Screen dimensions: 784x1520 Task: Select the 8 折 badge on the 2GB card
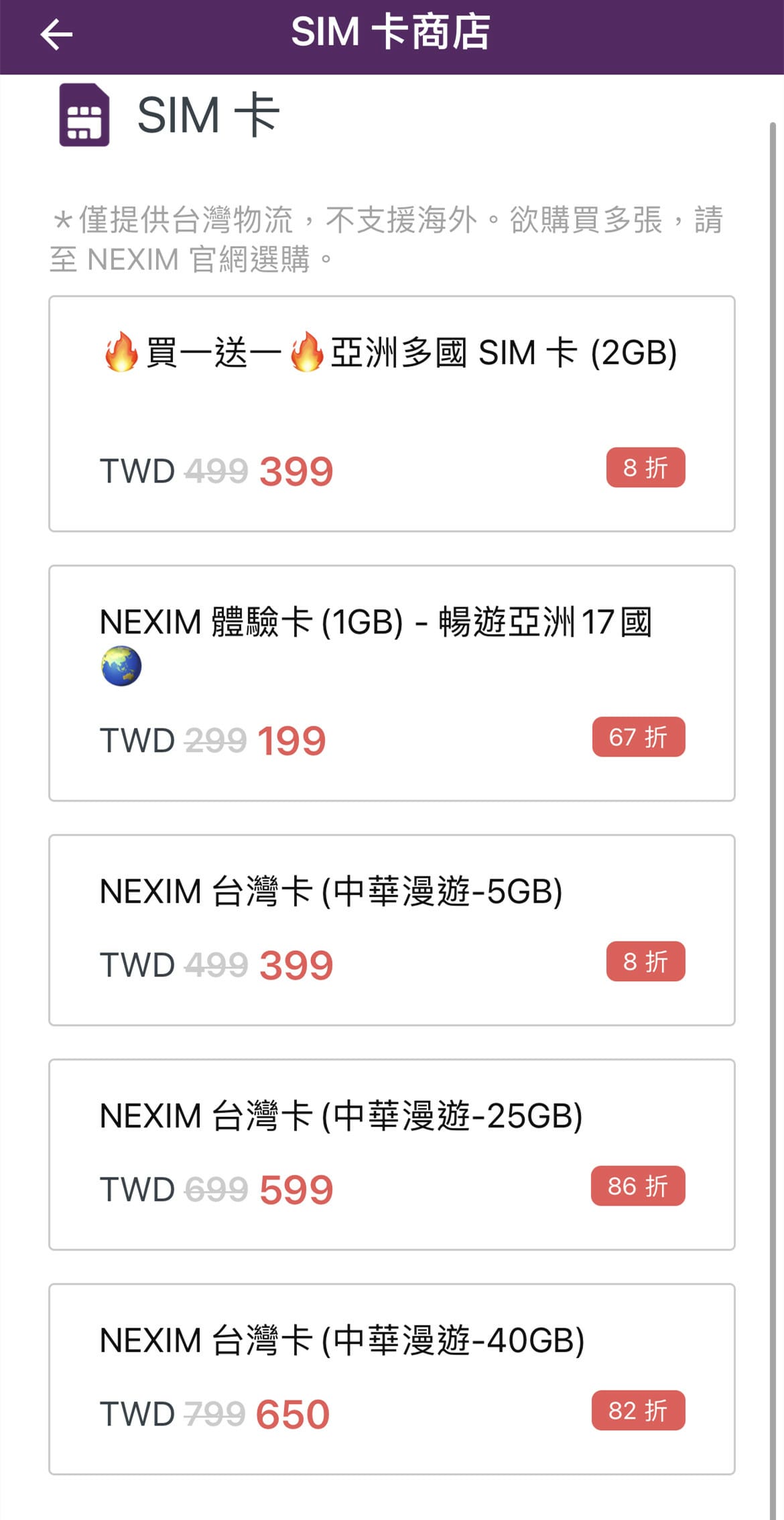(645, 468)
